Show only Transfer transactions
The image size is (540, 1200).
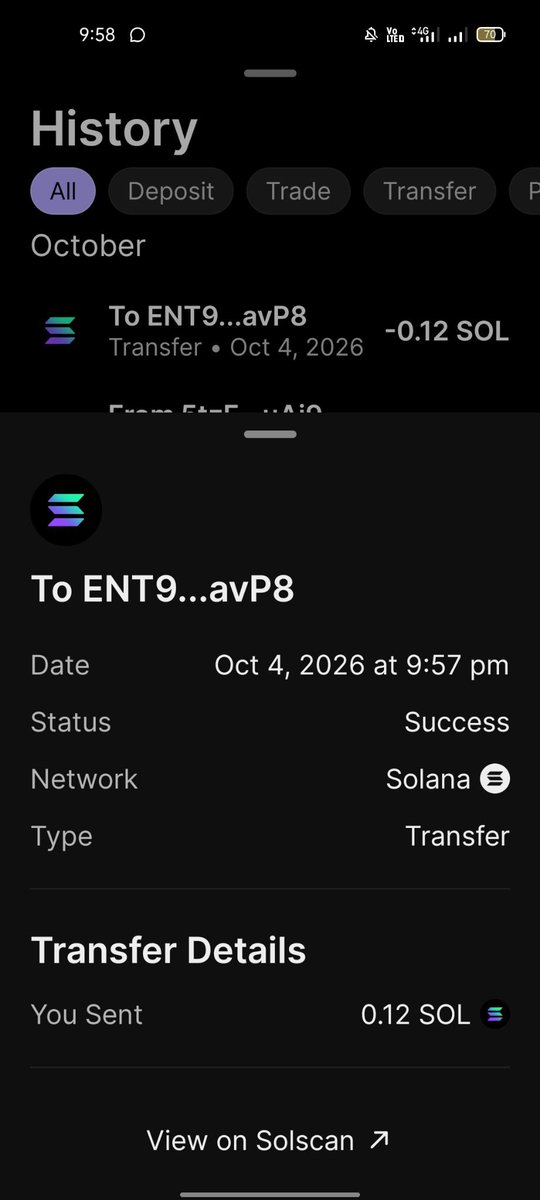(x=429, y=190)
